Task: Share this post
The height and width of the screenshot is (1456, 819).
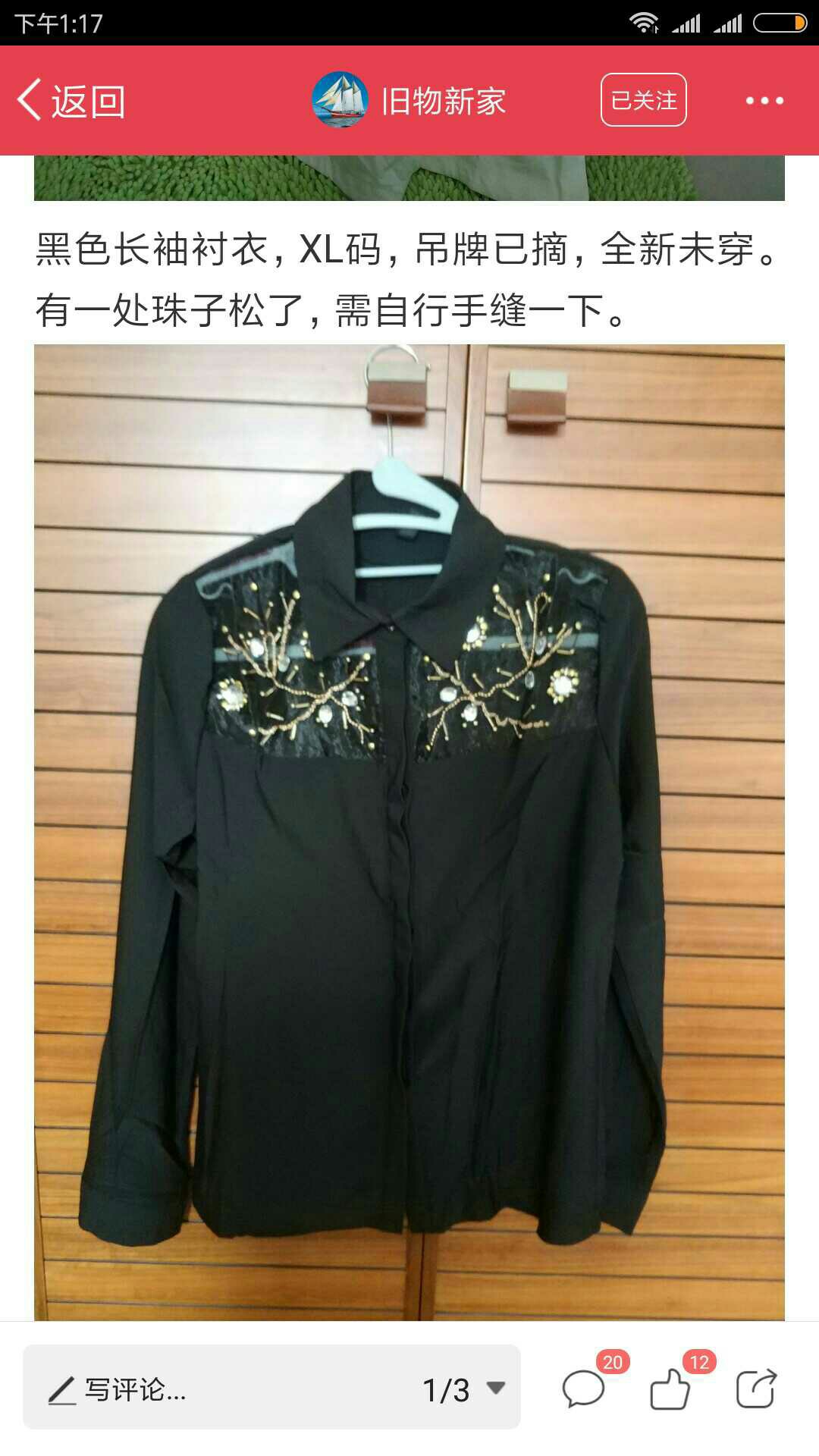Action: coord(757,1388)
